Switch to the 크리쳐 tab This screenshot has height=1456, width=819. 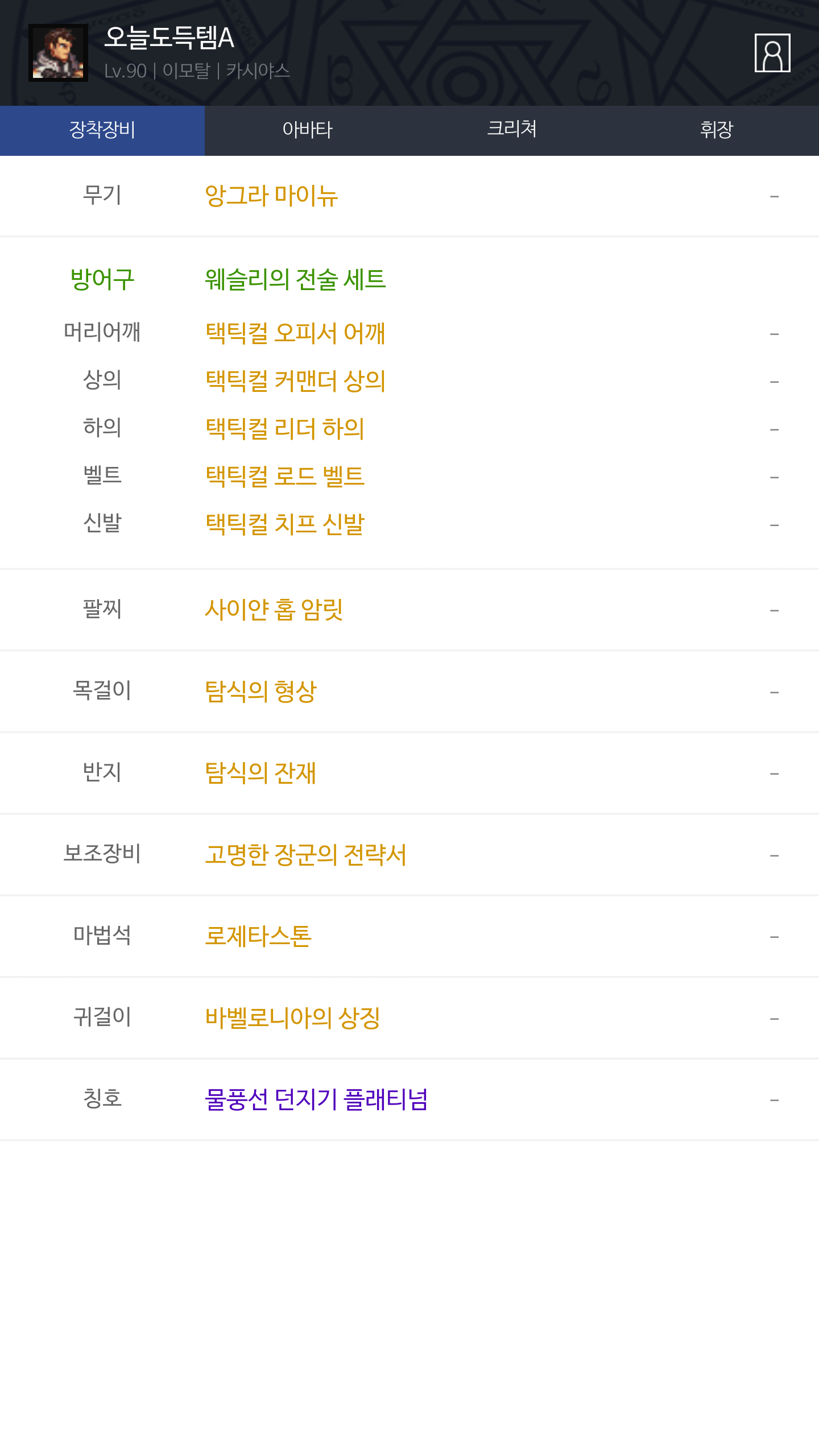pos(512,130)
